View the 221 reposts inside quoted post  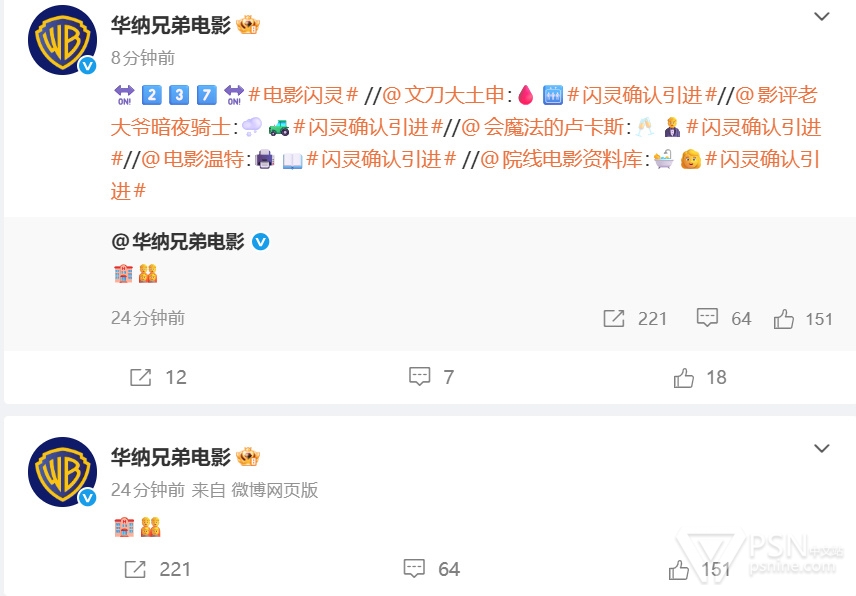634,318
